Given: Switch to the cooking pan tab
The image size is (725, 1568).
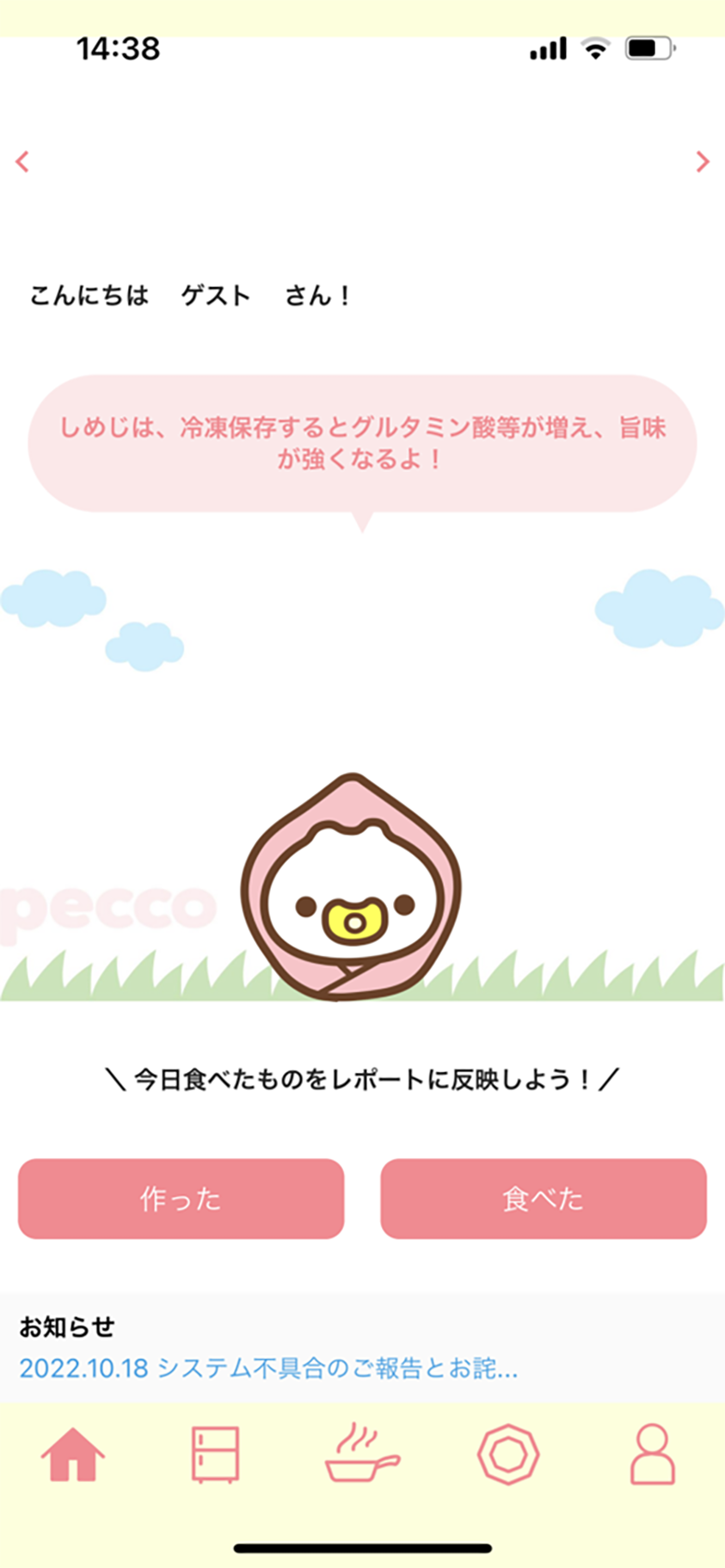Looking at the screenshot, I should (362, 1455).
